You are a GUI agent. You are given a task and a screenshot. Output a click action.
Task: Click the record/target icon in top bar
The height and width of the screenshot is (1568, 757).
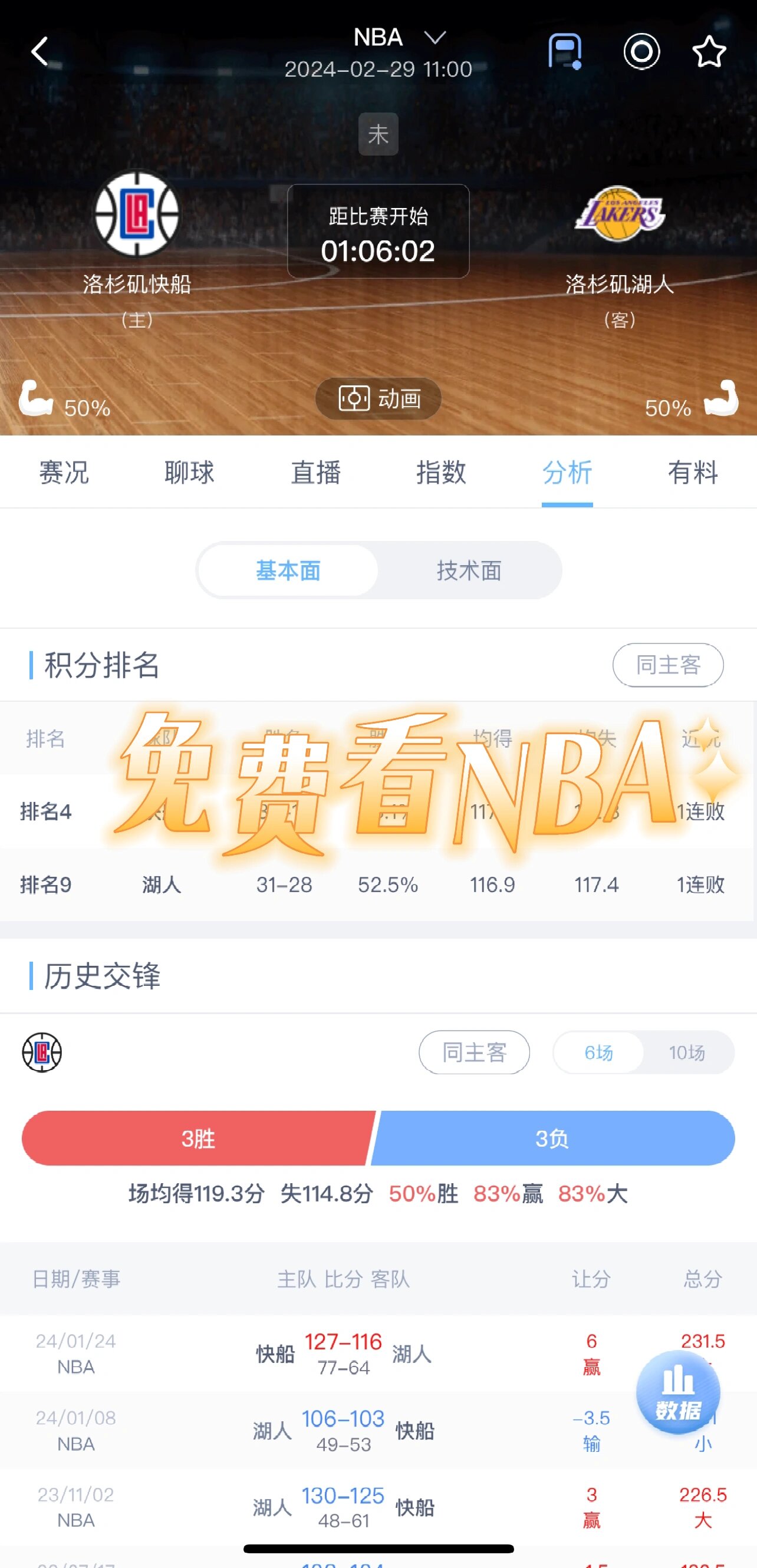pyautogui.click(x=642, y=52)
